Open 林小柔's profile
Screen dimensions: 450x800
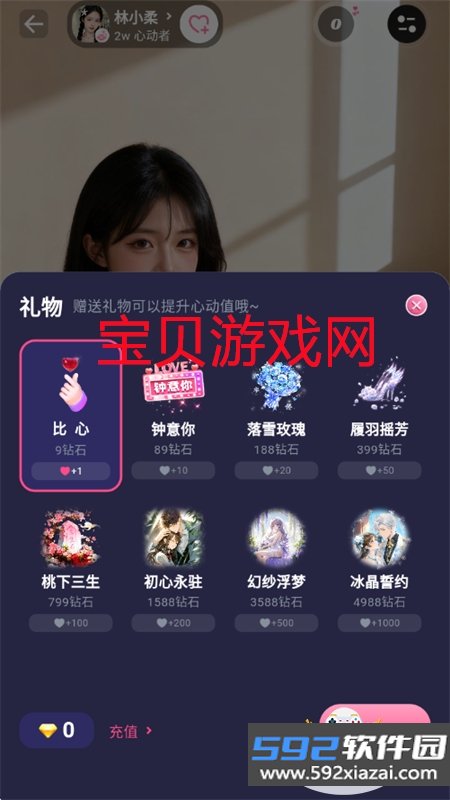point(124,24)
